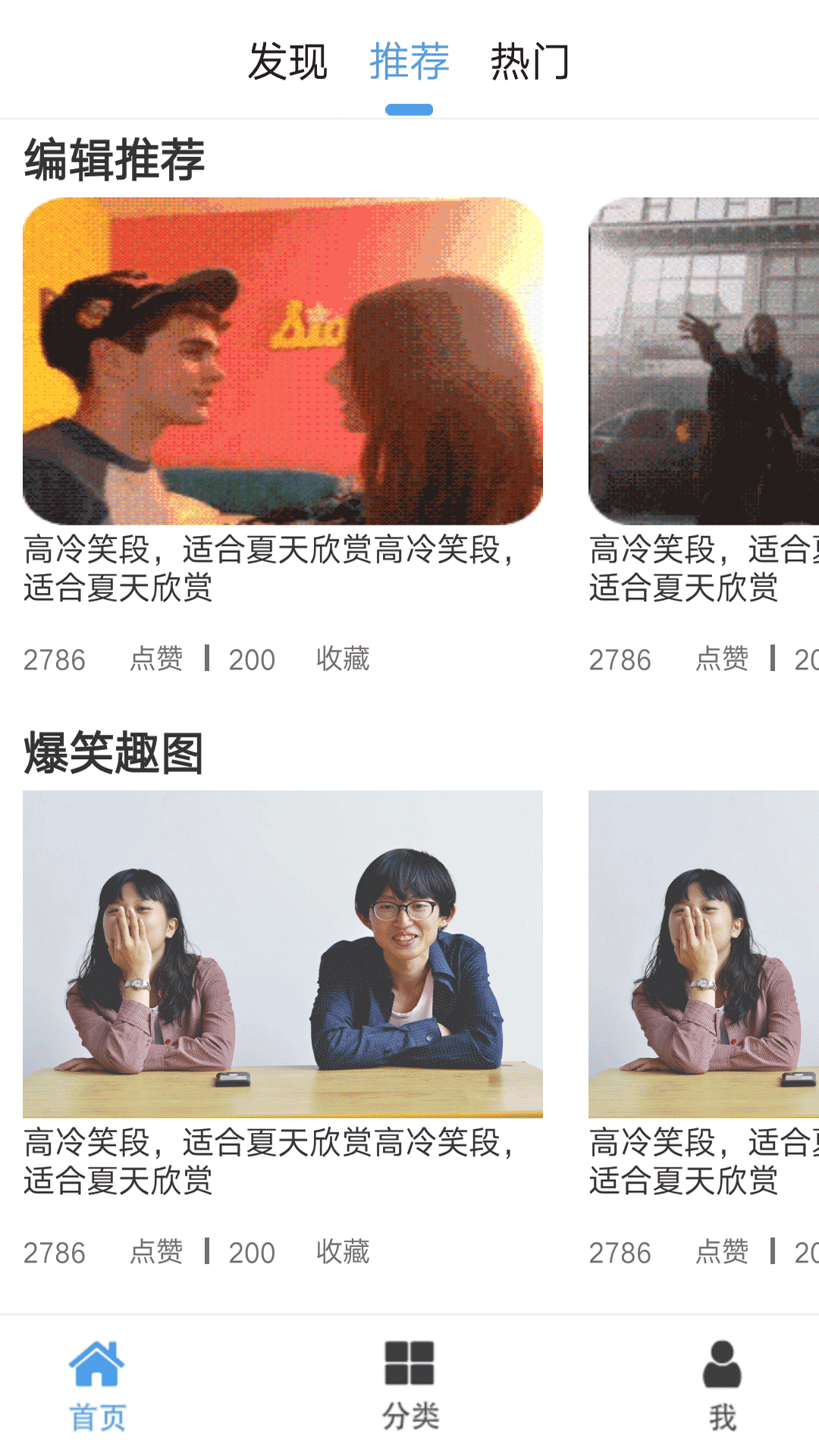The width and height of the screenshot is (819, 1456).
Task: Switch to the 分类 categories tab
Action: [x=409, y=1385]
